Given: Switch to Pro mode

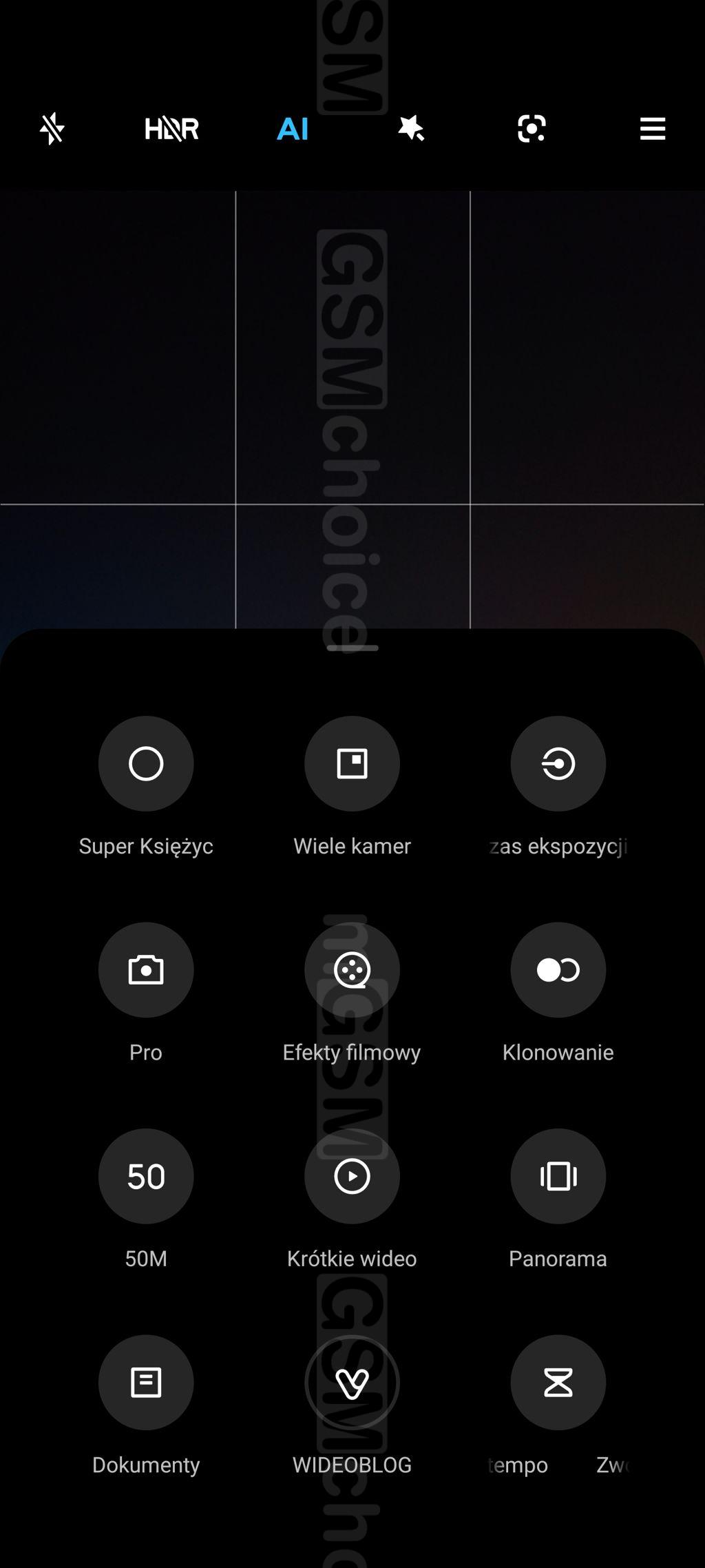Looking at the screenshot, I should 146,970.
